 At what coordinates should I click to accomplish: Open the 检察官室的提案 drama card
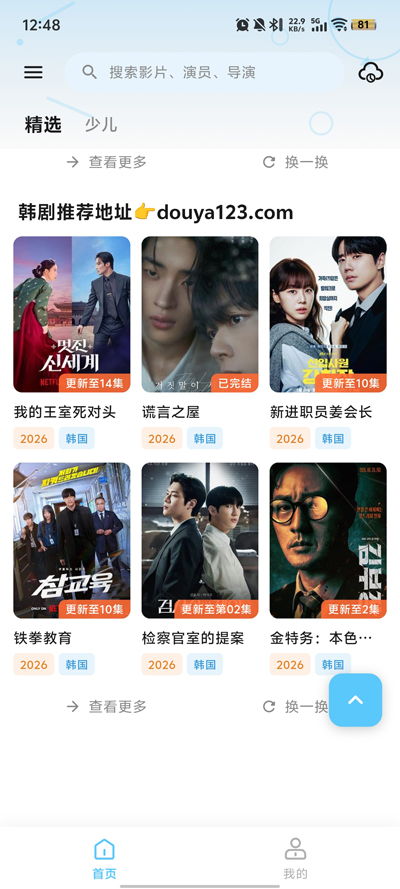point(200,569)
